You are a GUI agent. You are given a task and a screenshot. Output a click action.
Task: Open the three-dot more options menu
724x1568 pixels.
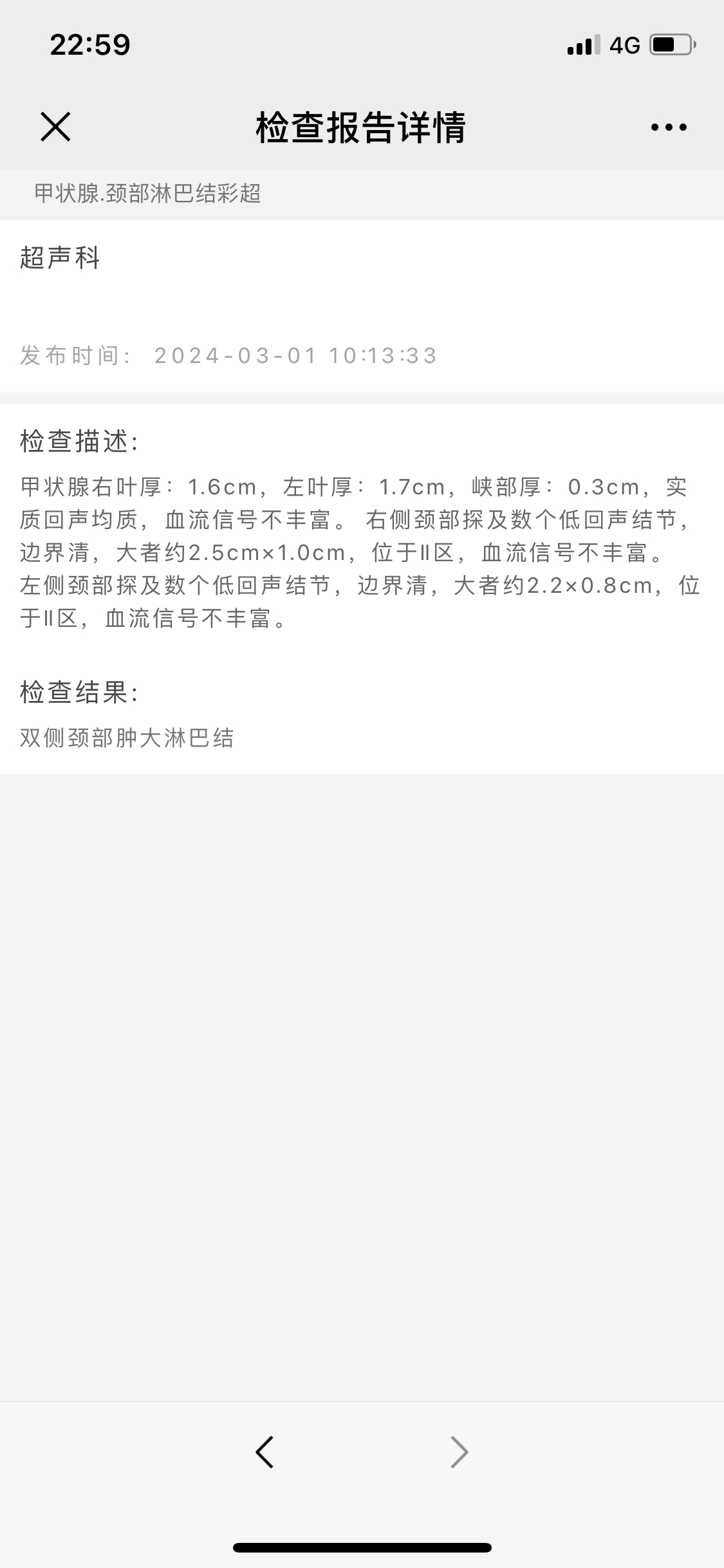point(669,127)
